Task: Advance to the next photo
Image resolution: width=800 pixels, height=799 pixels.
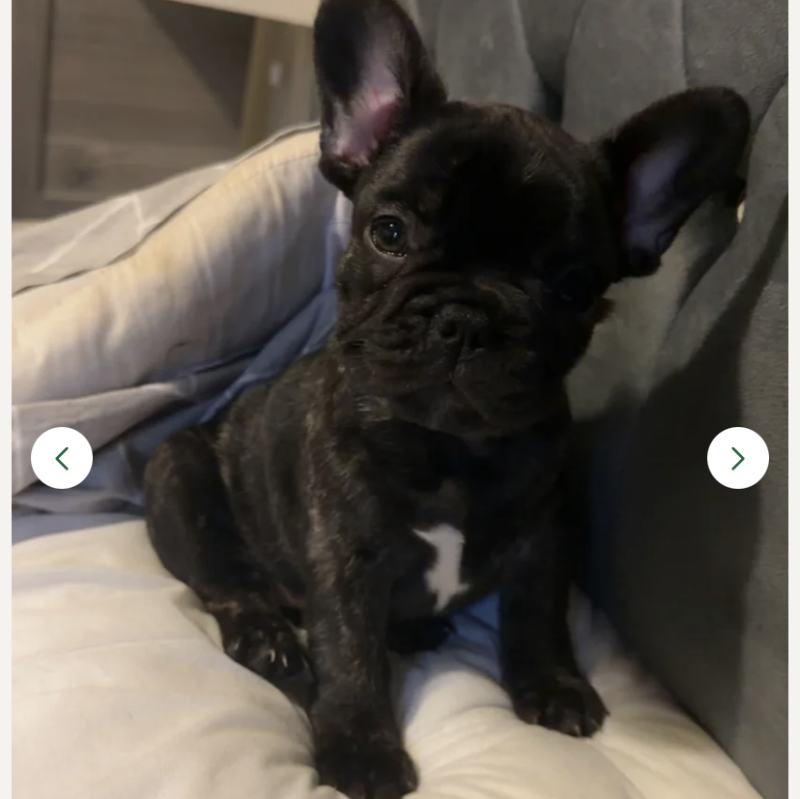Action: point(738,458)
